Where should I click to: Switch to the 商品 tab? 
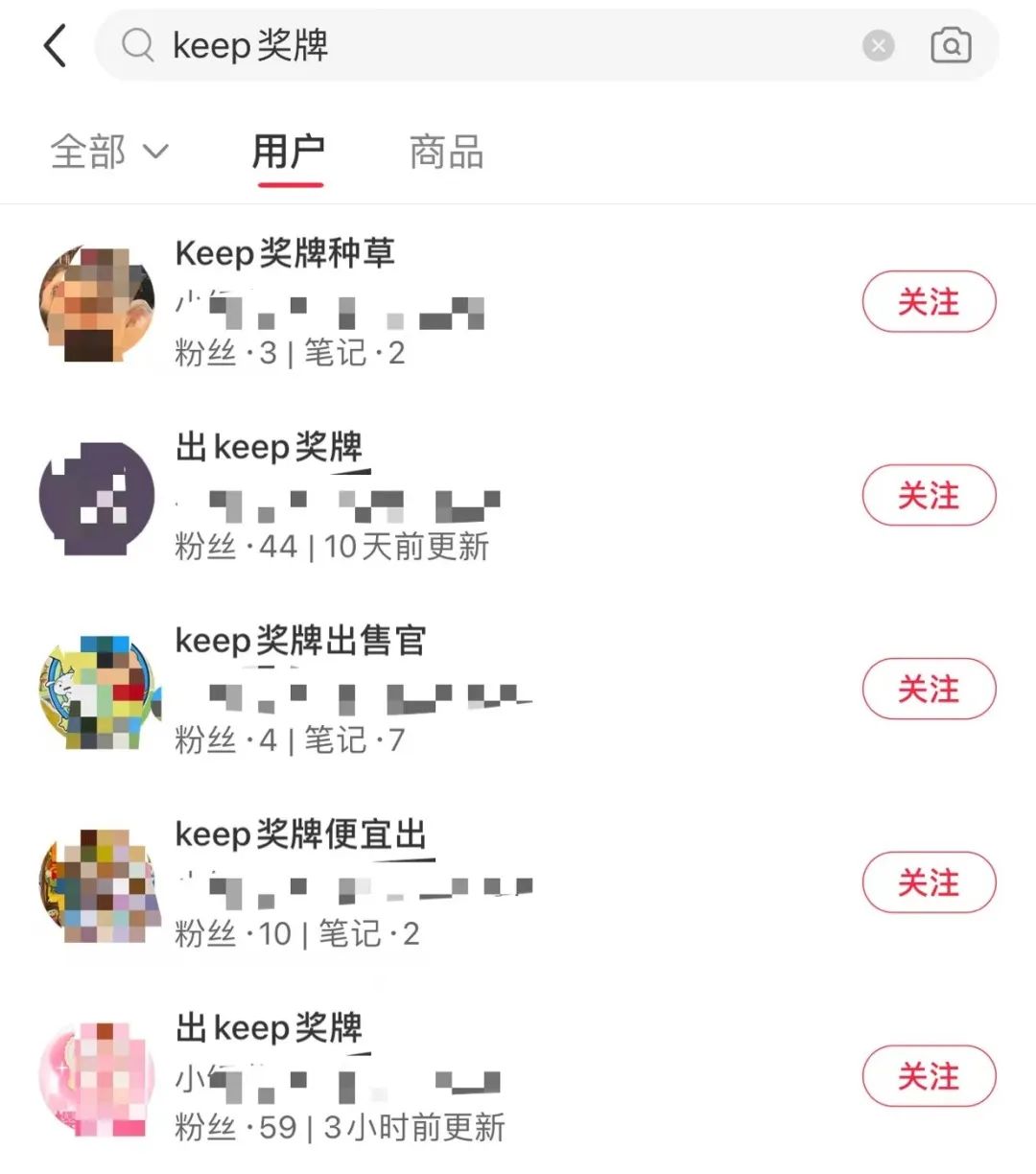click(x=446, y=153)
